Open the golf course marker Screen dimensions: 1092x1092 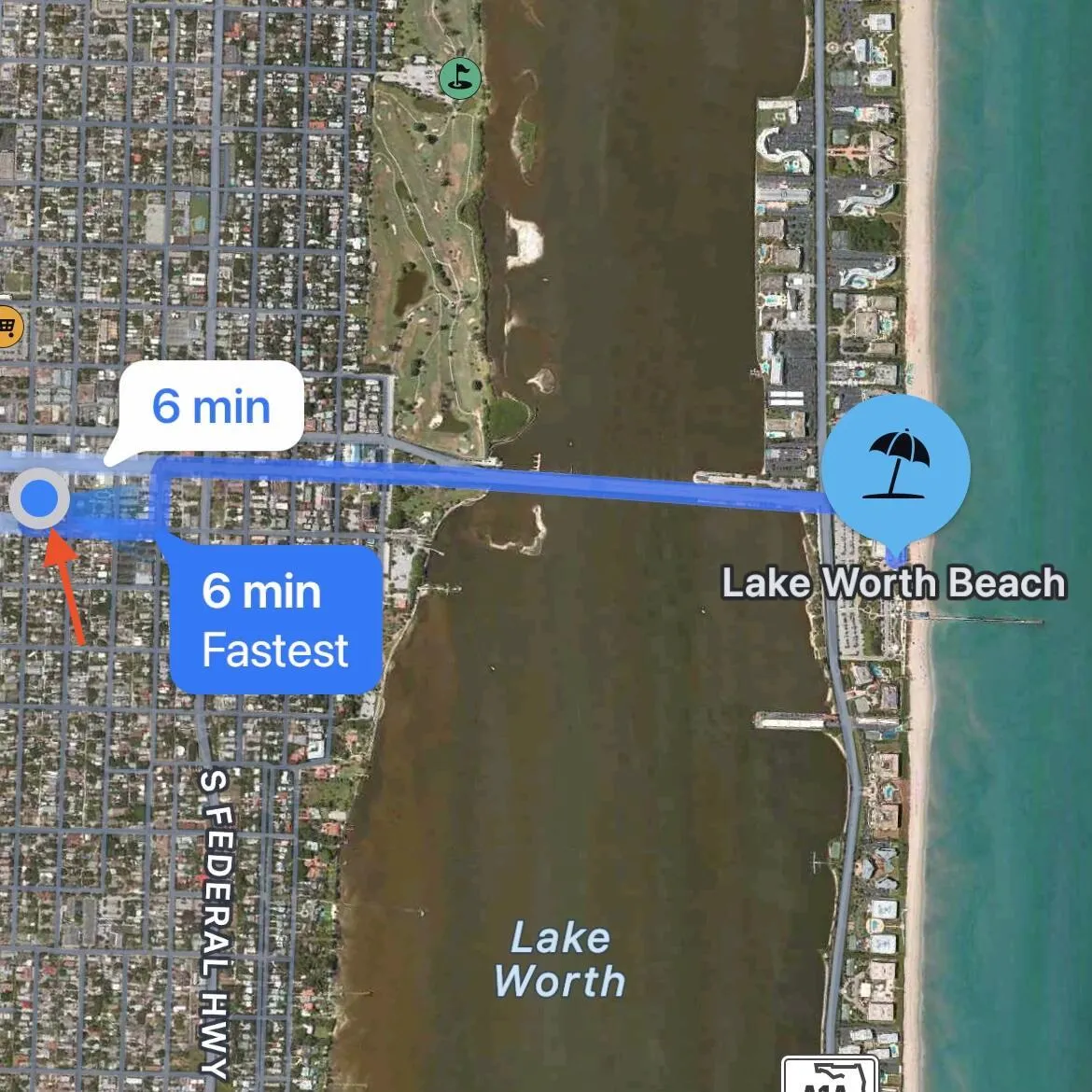point(459,77)
